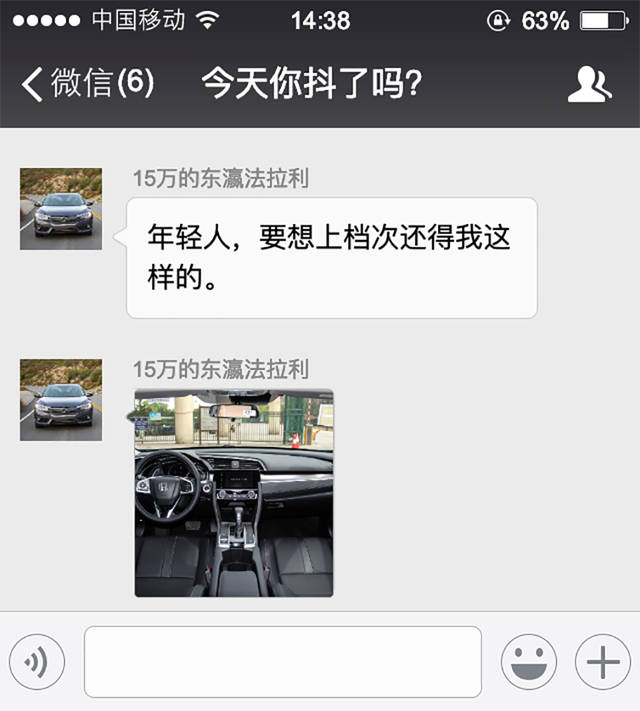
Task: Go back to the 微信 chat list
Action: pyautogui.click(x=88, y=85)
